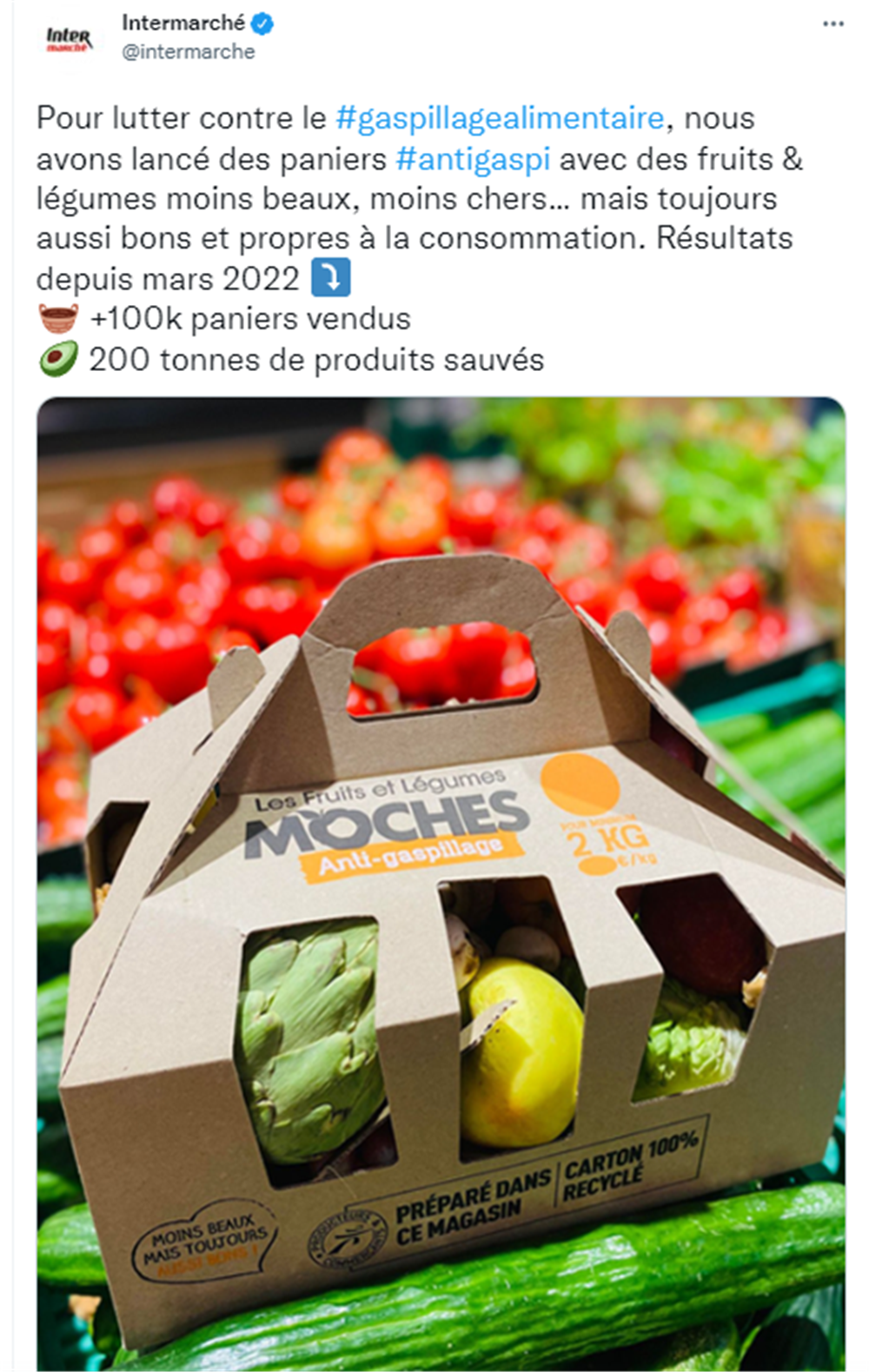
Task: Open the #gaspillagealimentaire hashtag
Action: point(500,118)
